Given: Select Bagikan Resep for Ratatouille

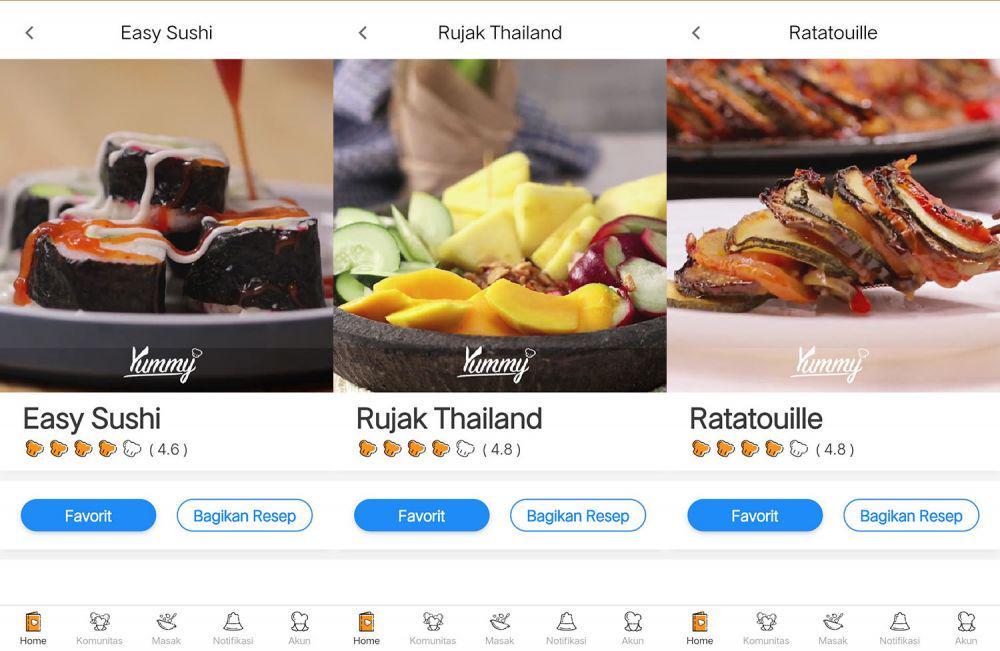Looking at the screenshot, I should 911,516.
